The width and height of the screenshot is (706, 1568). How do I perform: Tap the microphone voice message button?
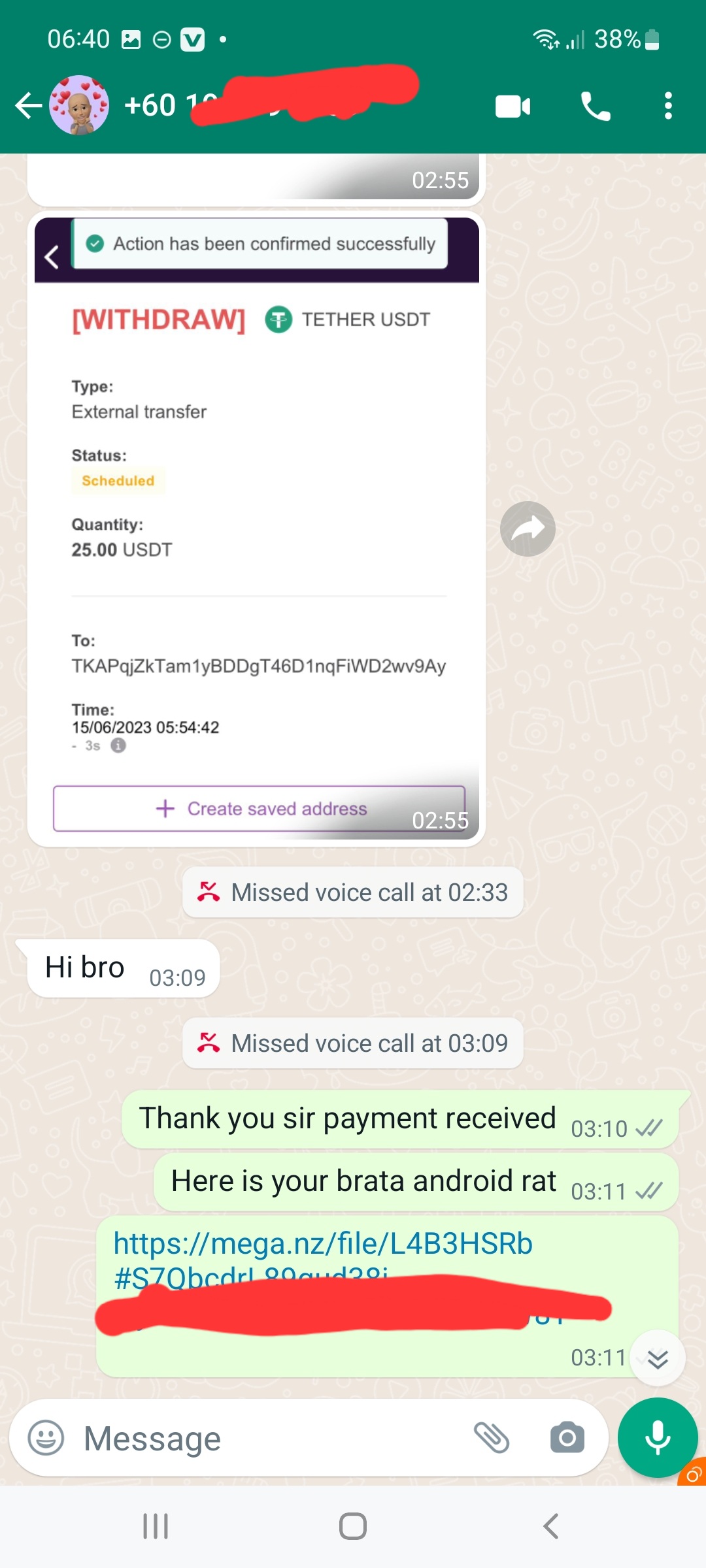click(x=658, y=1438)
